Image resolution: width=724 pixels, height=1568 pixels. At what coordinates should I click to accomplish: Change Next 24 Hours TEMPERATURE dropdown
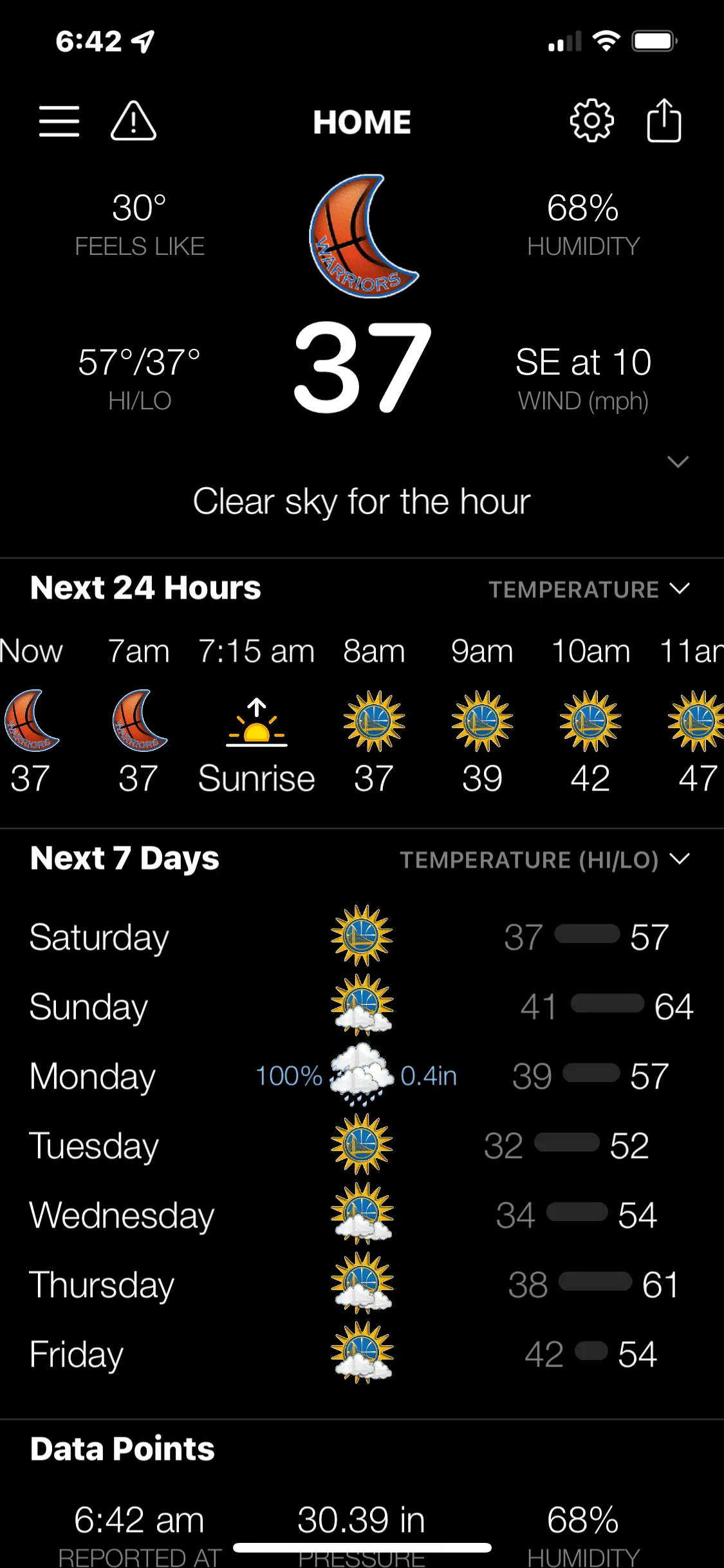point(589,589)
